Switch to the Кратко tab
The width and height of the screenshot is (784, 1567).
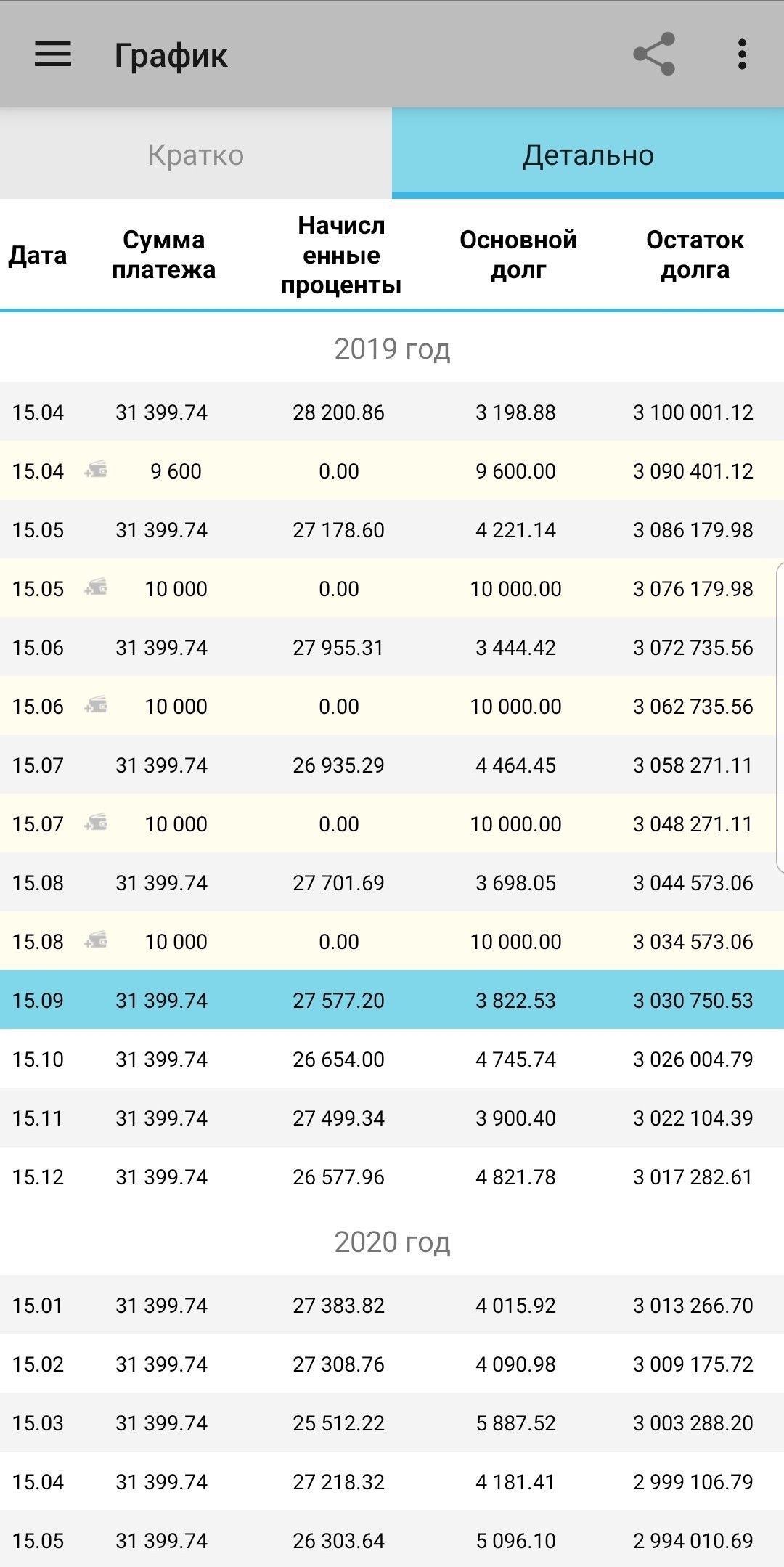196,155
